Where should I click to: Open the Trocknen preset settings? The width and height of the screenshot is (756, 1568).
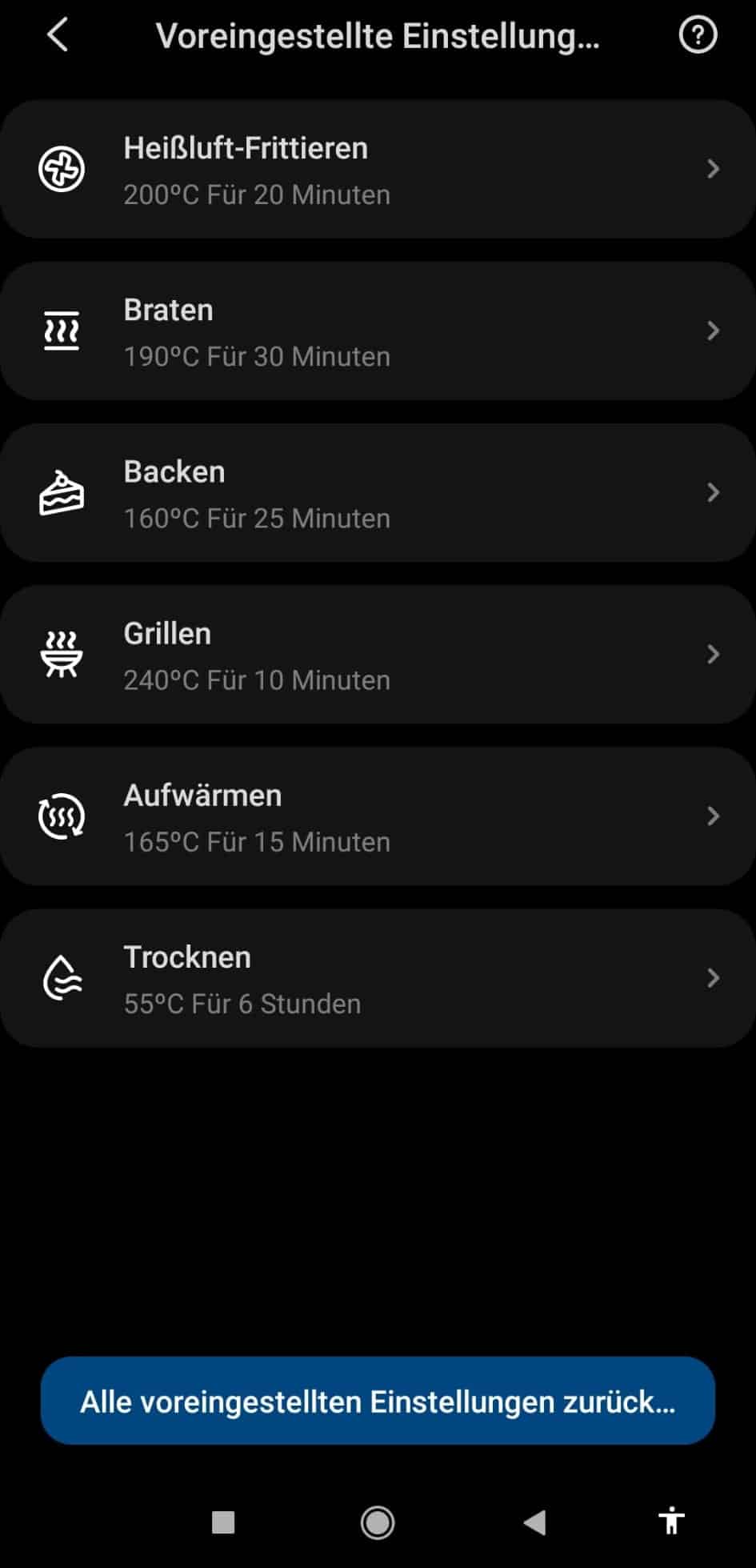click(x=378, y=978)
